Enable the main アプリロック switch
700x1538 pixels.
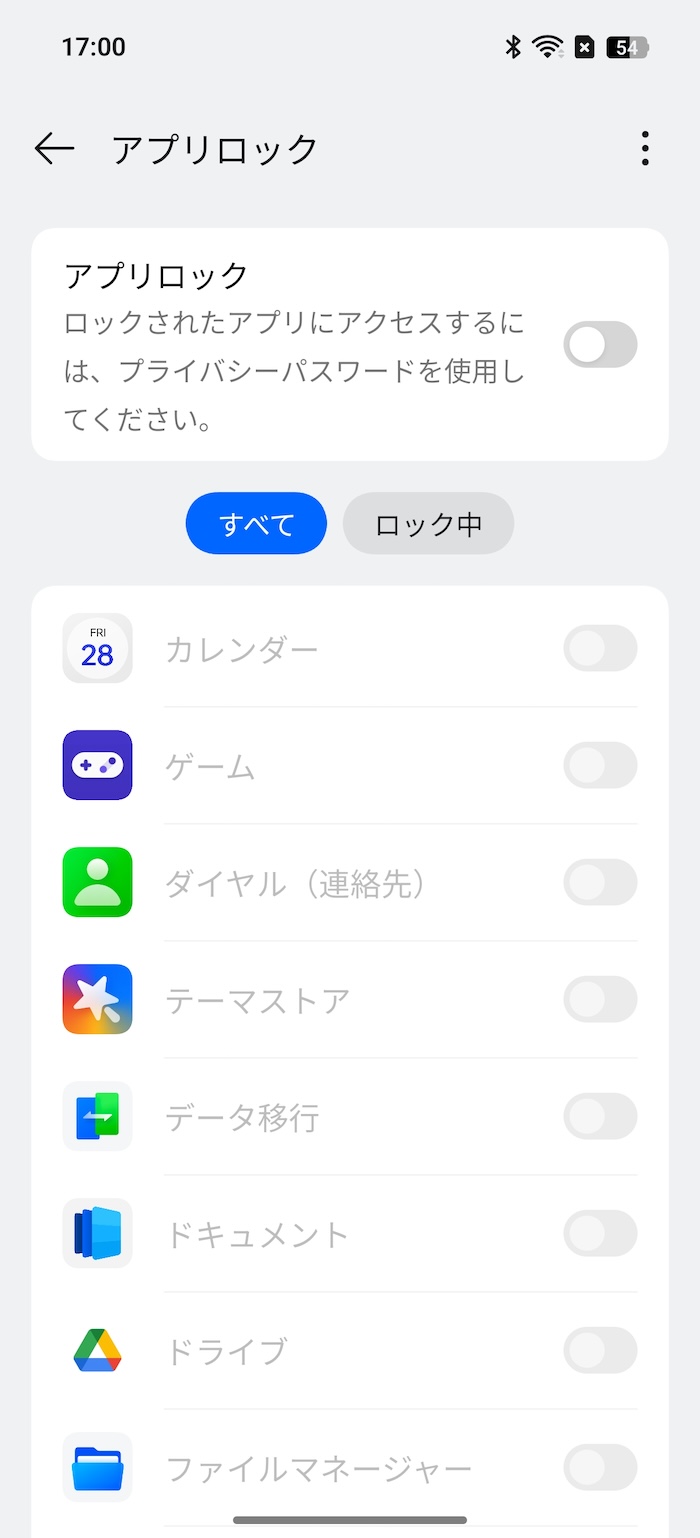point(600,344)
